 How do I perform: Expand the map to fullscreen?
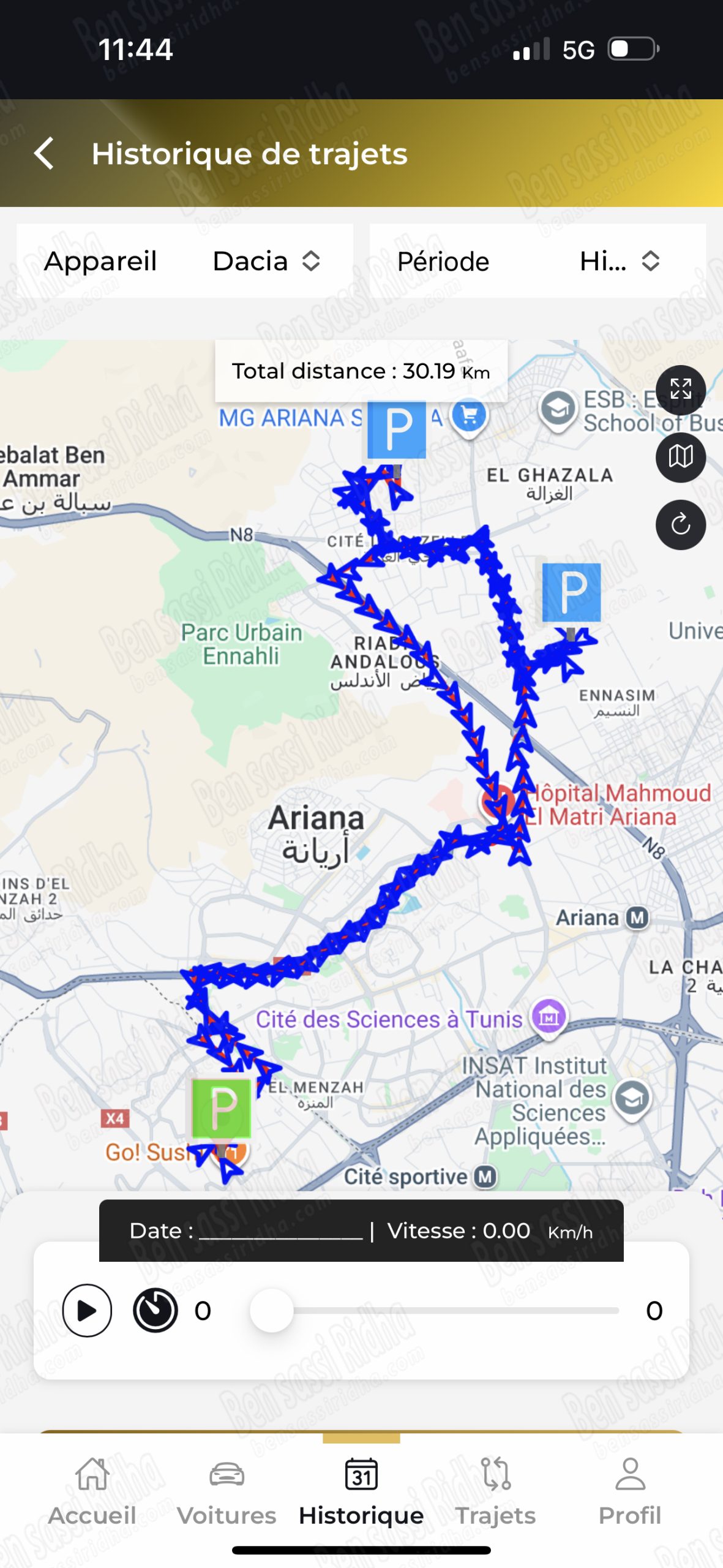click(x=680, y=389)
